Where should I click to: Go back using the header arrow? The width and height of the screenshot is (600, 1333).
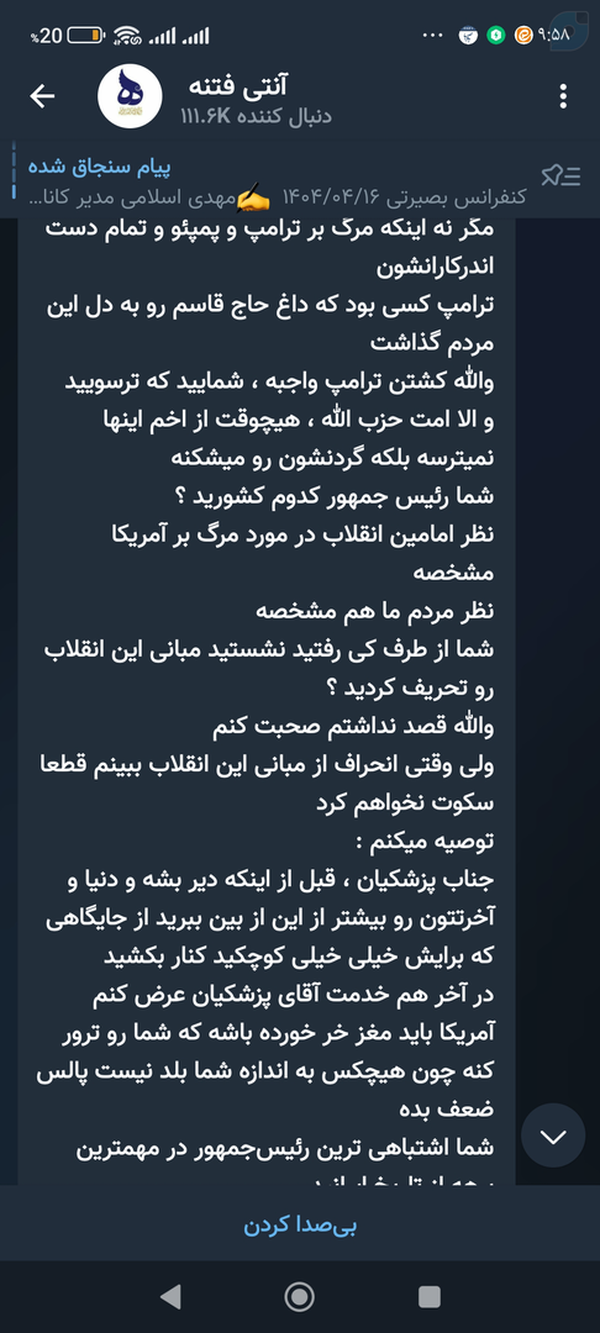[42, 96]
